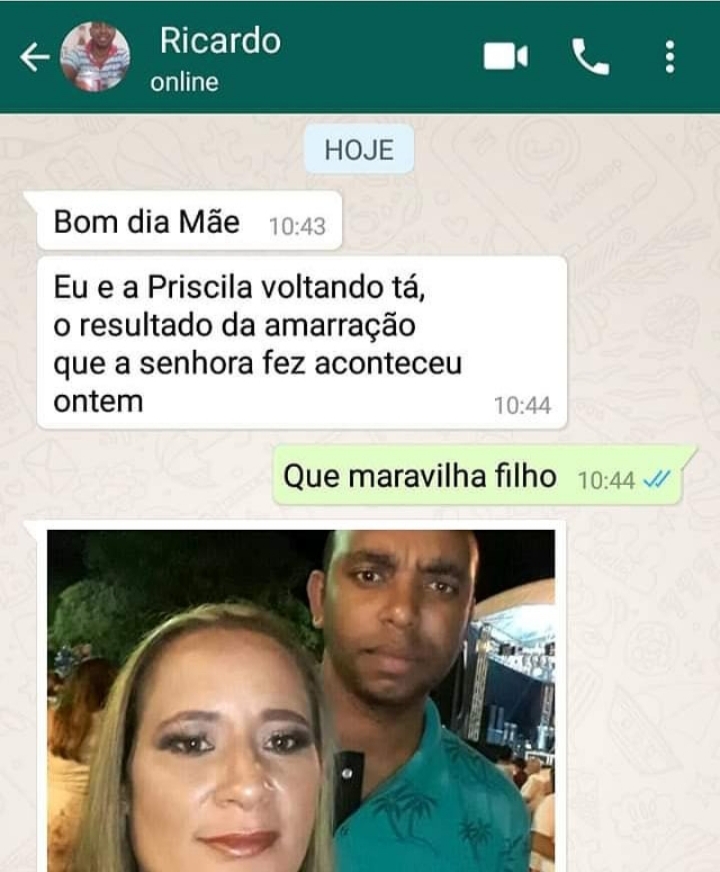Start a video call with Ricardo
Viewport: 720px width, 872px height.
505,57
